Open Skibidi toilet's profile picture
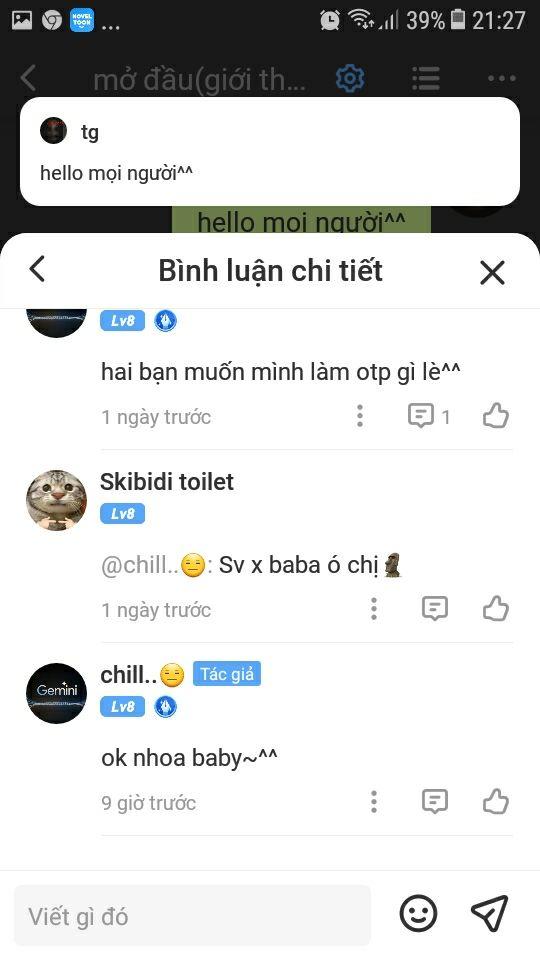The height and width of the screenshot is (960, 540). coord(56,500)
